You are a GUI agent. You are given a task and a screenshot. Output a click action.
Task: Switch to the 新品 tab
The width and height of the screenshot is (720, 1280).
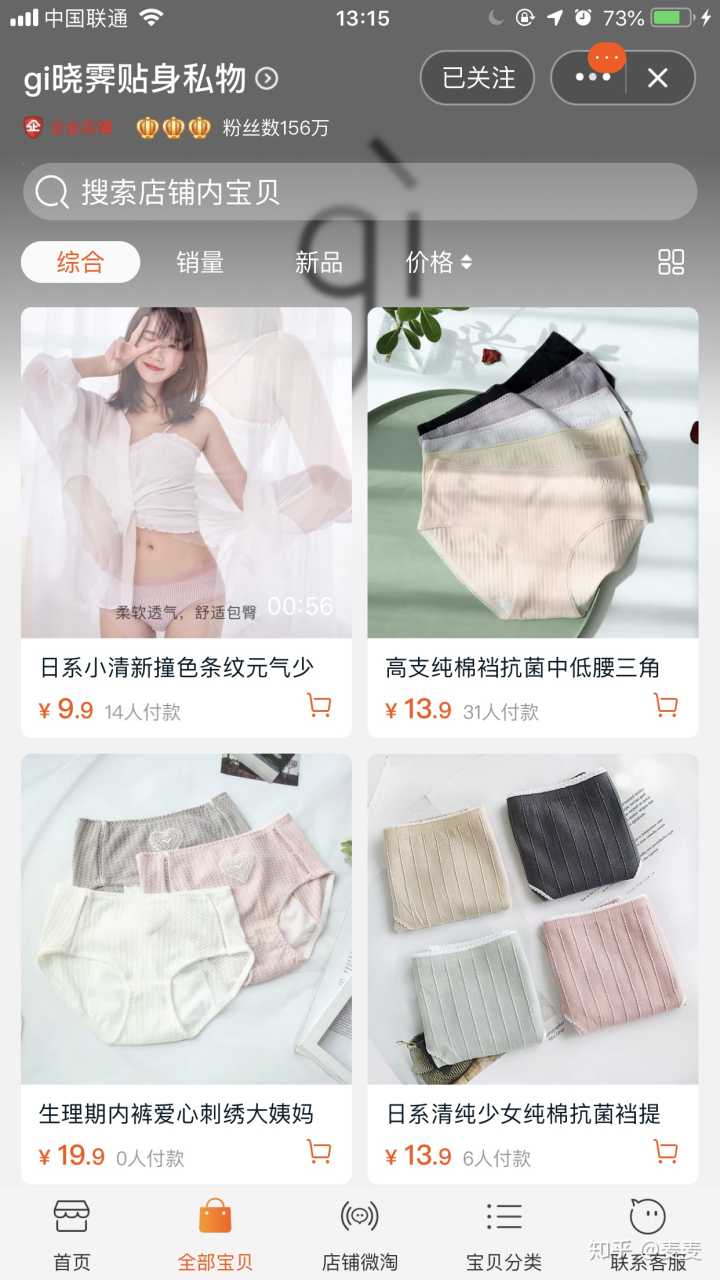(319, 262)
